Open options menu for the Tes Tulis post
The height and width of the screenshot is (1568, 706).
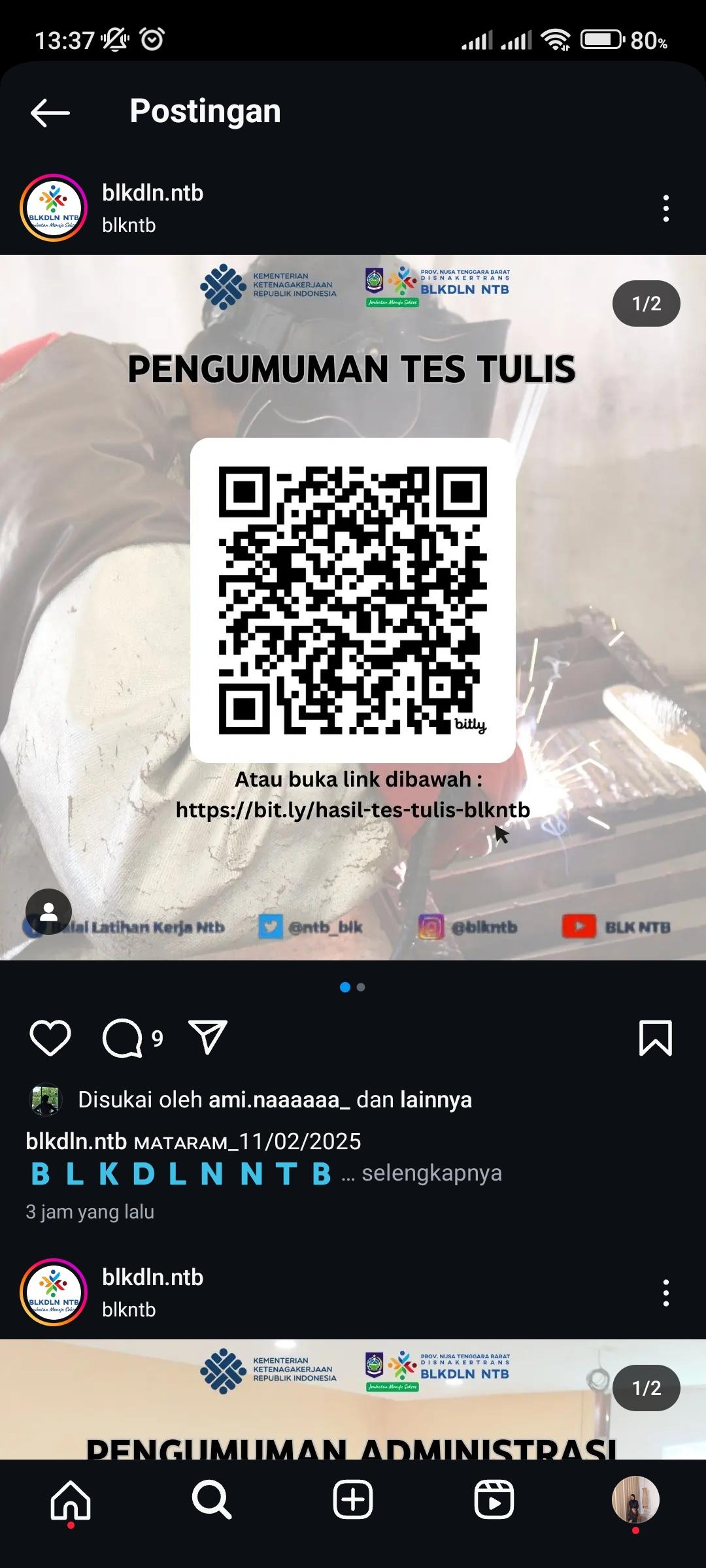pyautogui.click(x=665, y=208)
